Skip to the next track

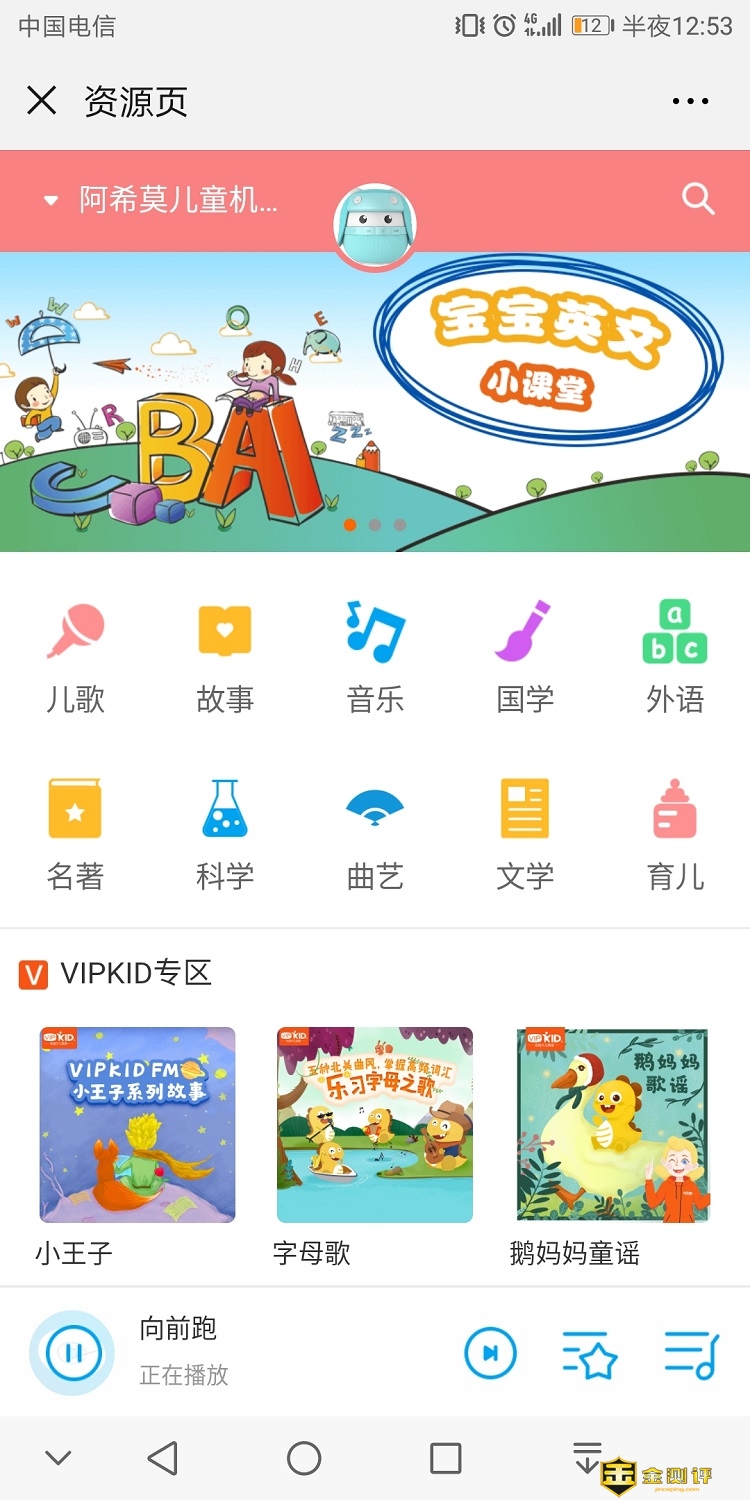pos(490,1353)
